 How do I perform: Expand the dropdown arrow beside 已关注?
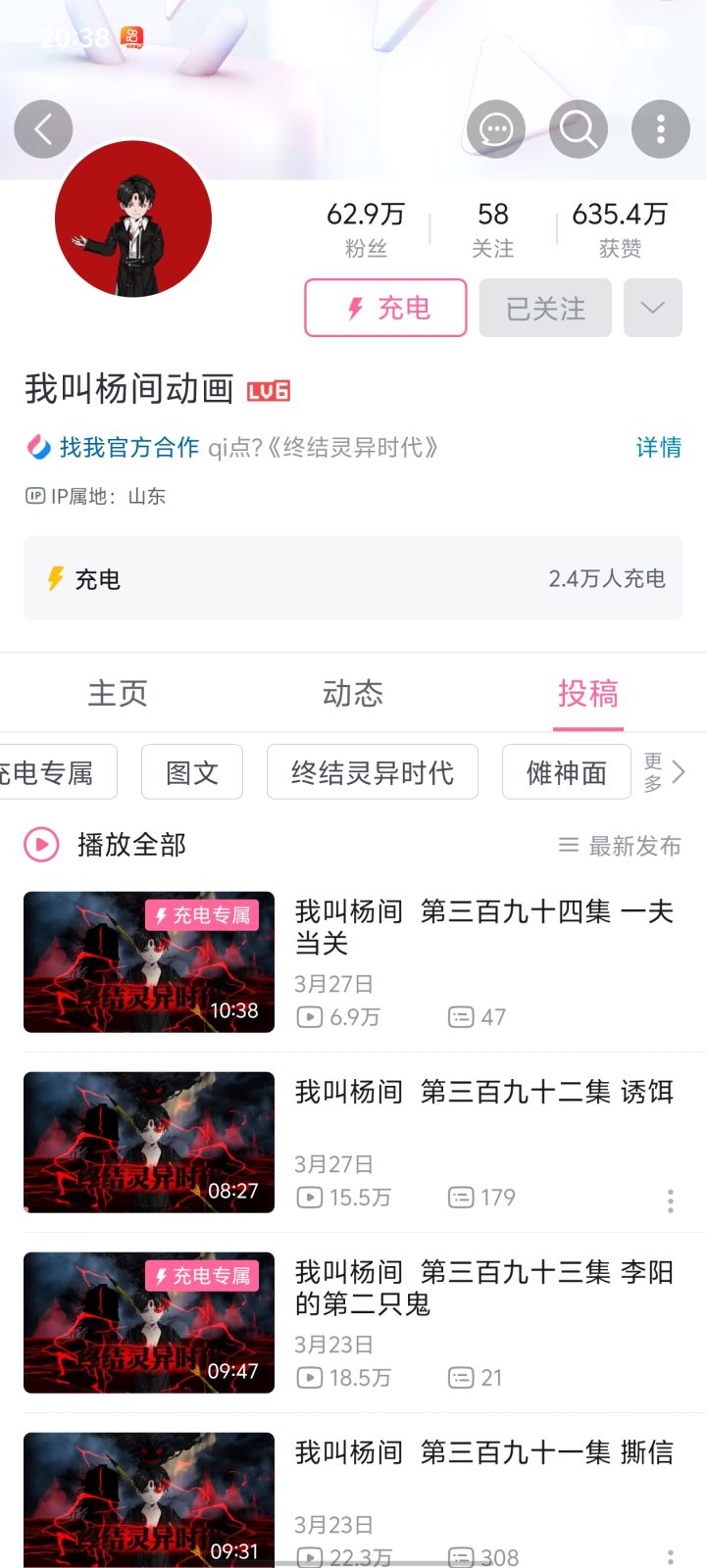pyautogui.click(x=652, y=308)
